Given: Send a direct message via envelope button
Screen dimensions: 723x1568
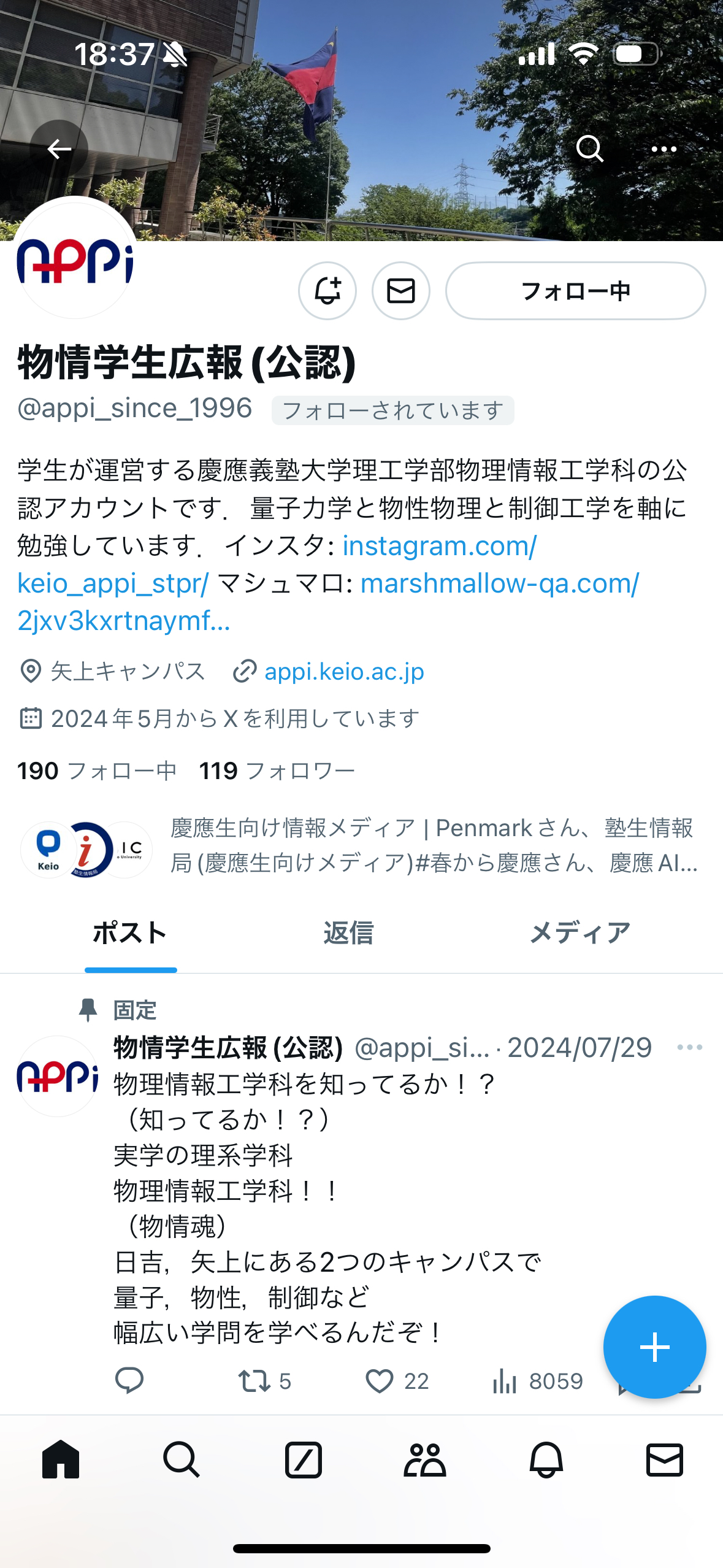Looking at the screenshot, I should coord(401,291).
